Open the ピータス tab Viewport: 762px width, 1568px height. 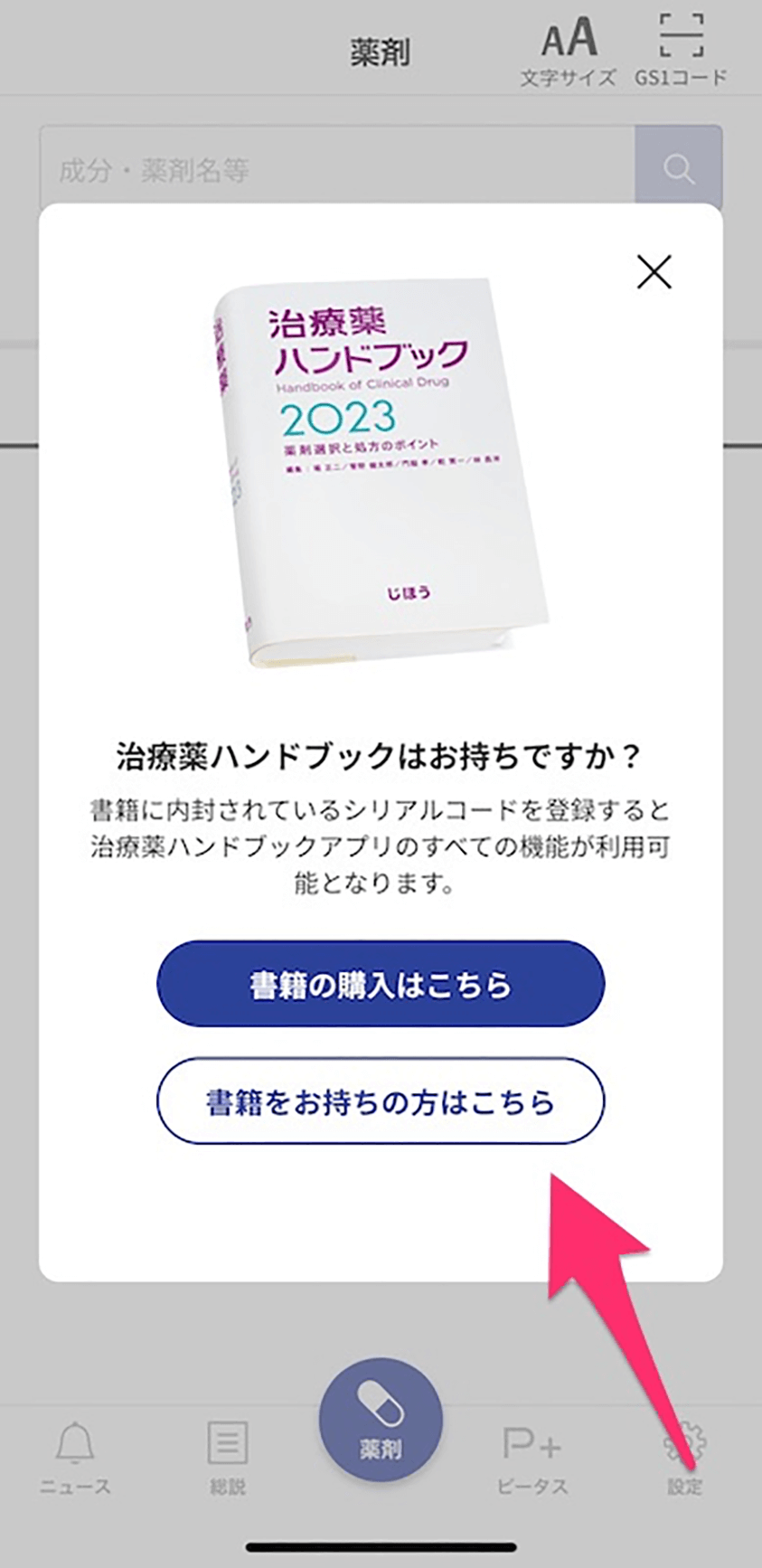pos(532,1456)
